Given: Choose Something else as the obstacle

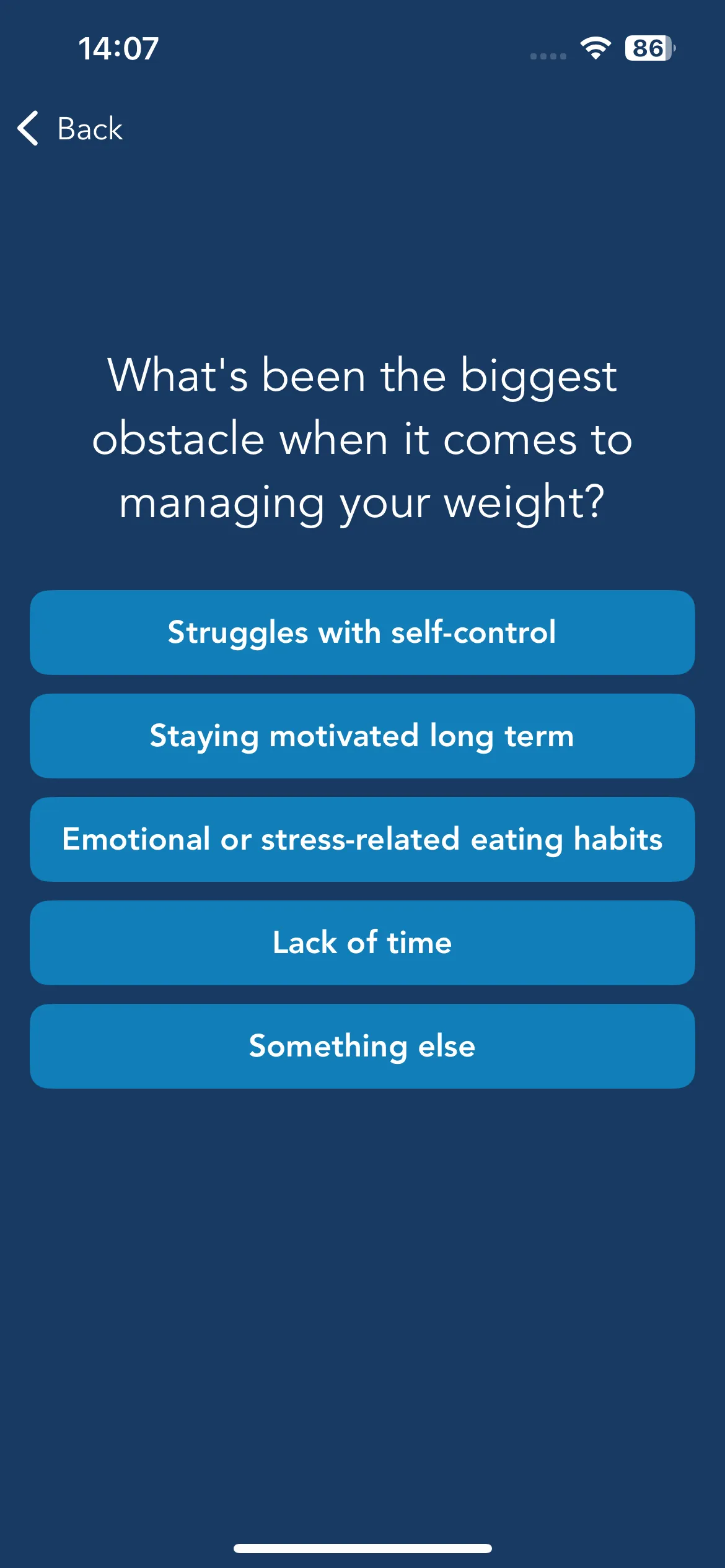Looking at the screenshot, I should (362, 1046).
